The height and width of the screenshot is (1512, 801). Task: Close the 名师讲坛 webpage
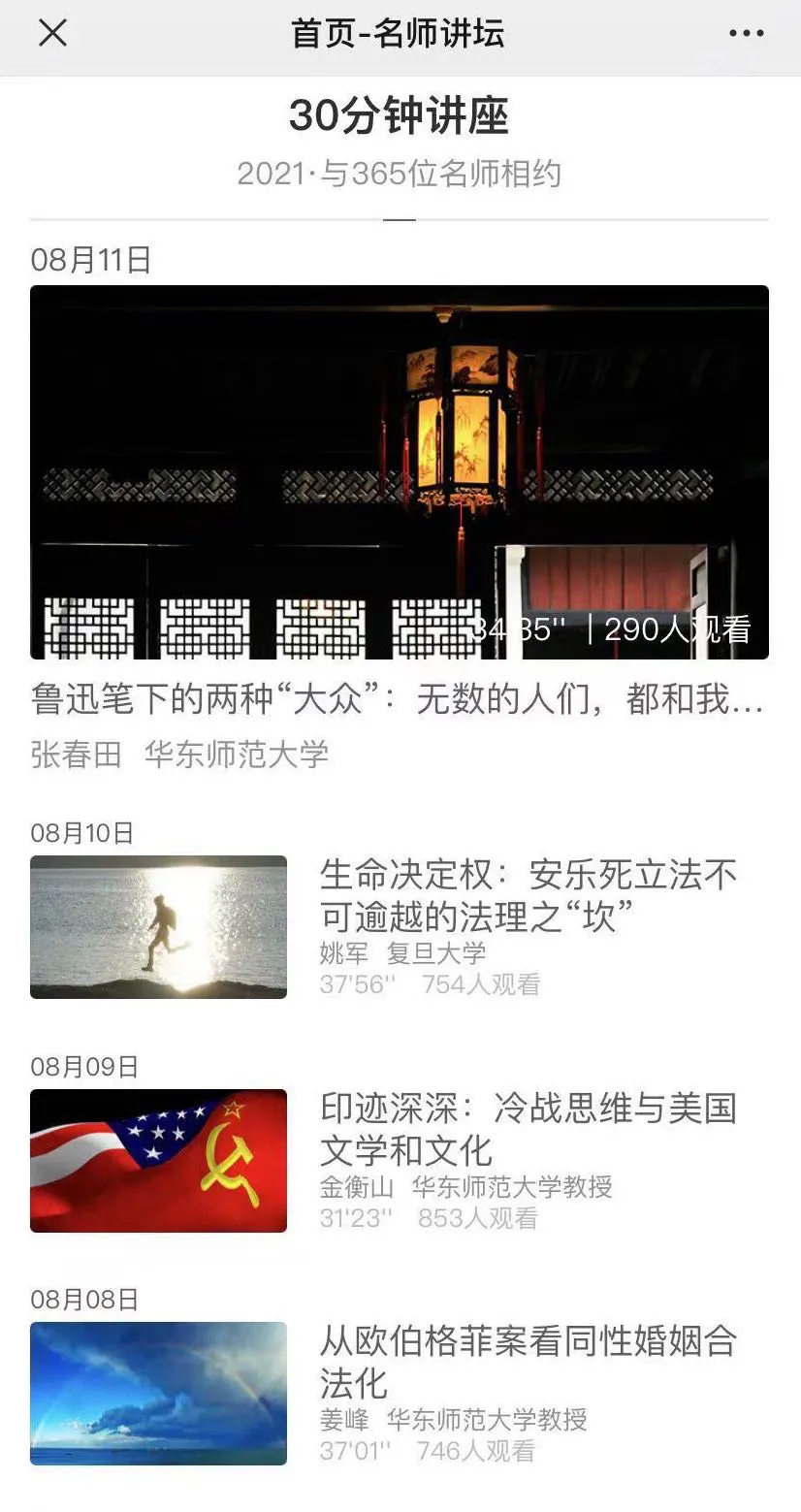point(53,32)
